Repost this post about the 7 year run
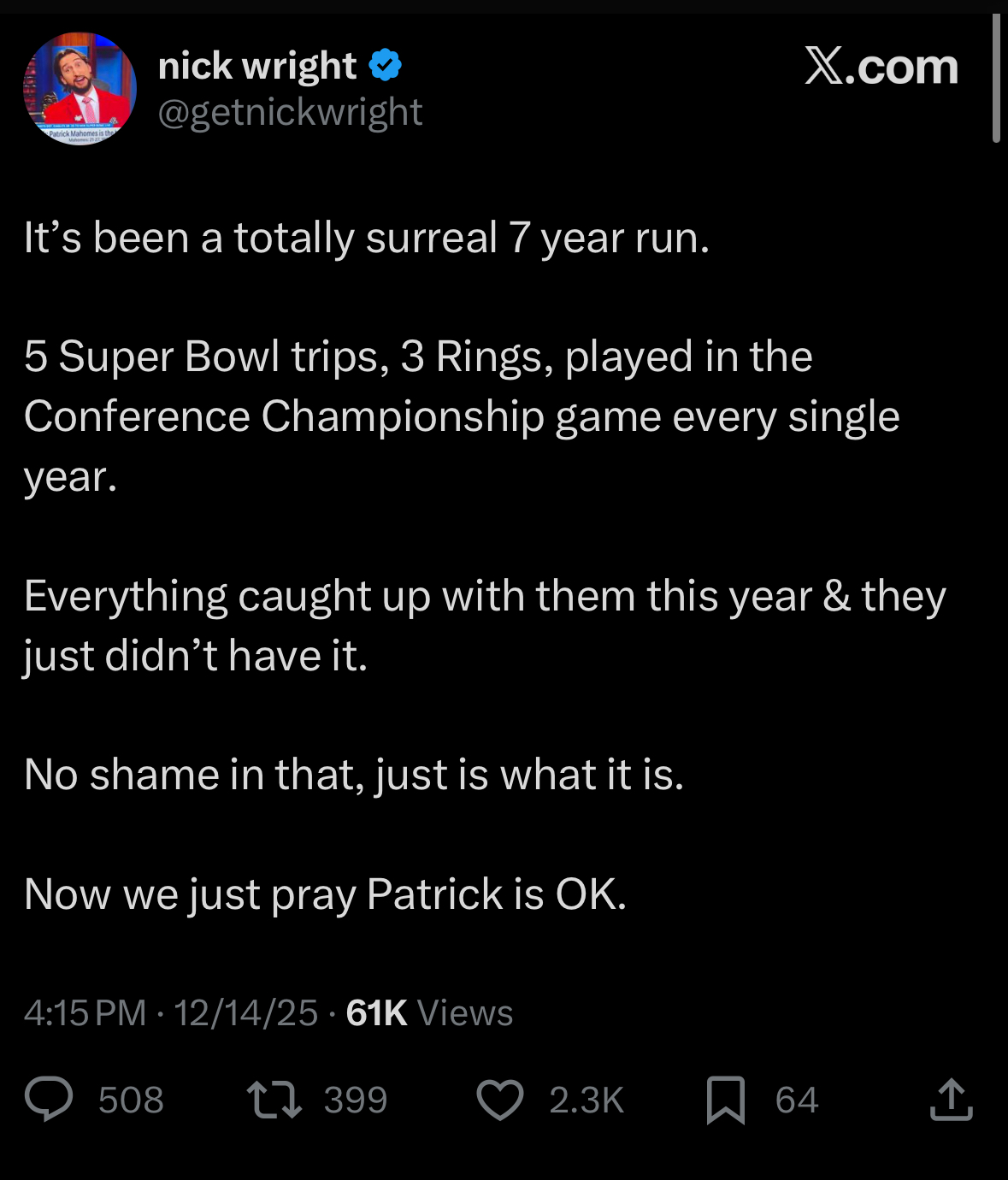This screenshot has height=1180, width=1008. point(274,1100)
